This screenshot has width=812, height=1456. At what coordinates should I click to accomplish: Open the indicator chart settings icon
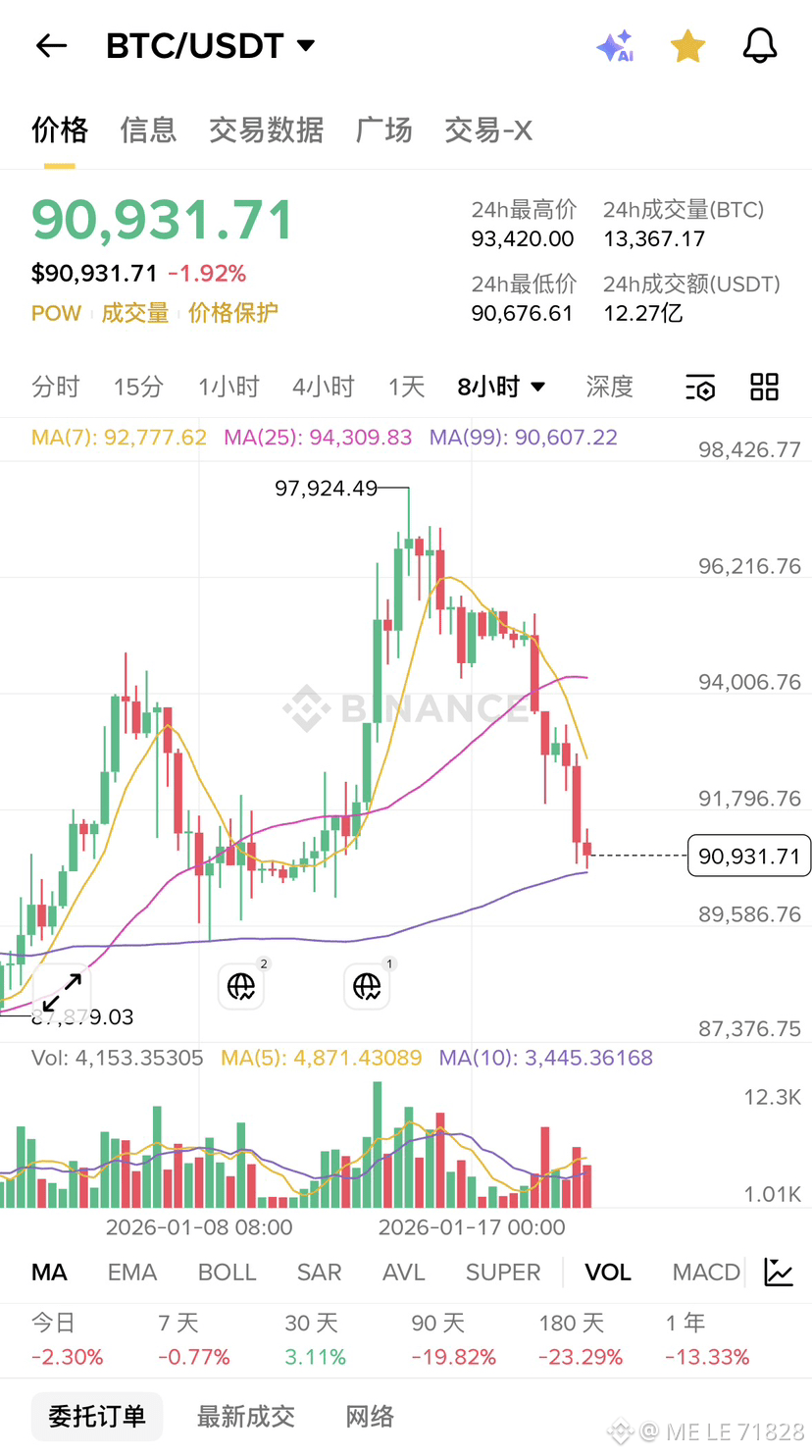point(779,1273)
